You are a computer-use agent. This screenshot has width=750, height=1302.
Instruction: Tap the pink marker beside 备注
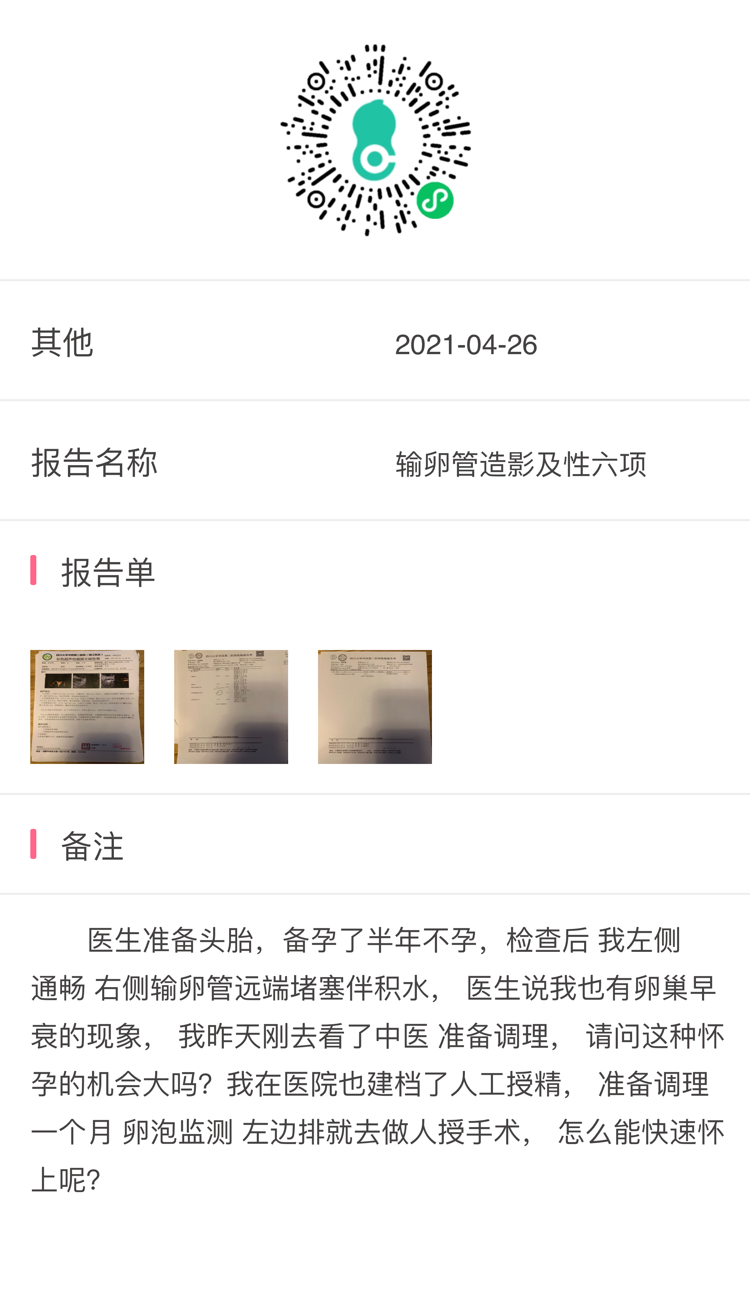[x=33, y=847]
